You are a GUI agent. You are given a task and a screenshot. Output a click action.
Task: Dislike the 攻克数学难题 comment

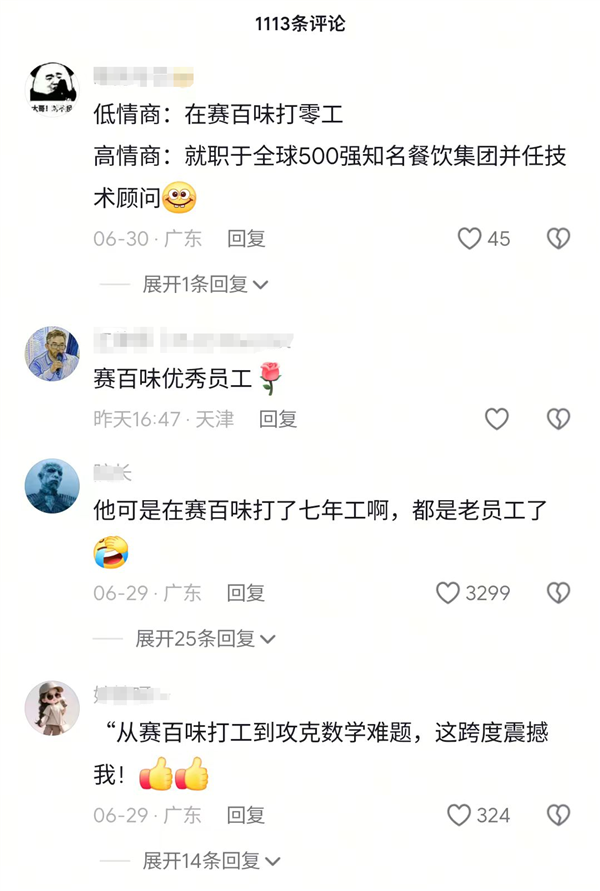coord(558,815)
